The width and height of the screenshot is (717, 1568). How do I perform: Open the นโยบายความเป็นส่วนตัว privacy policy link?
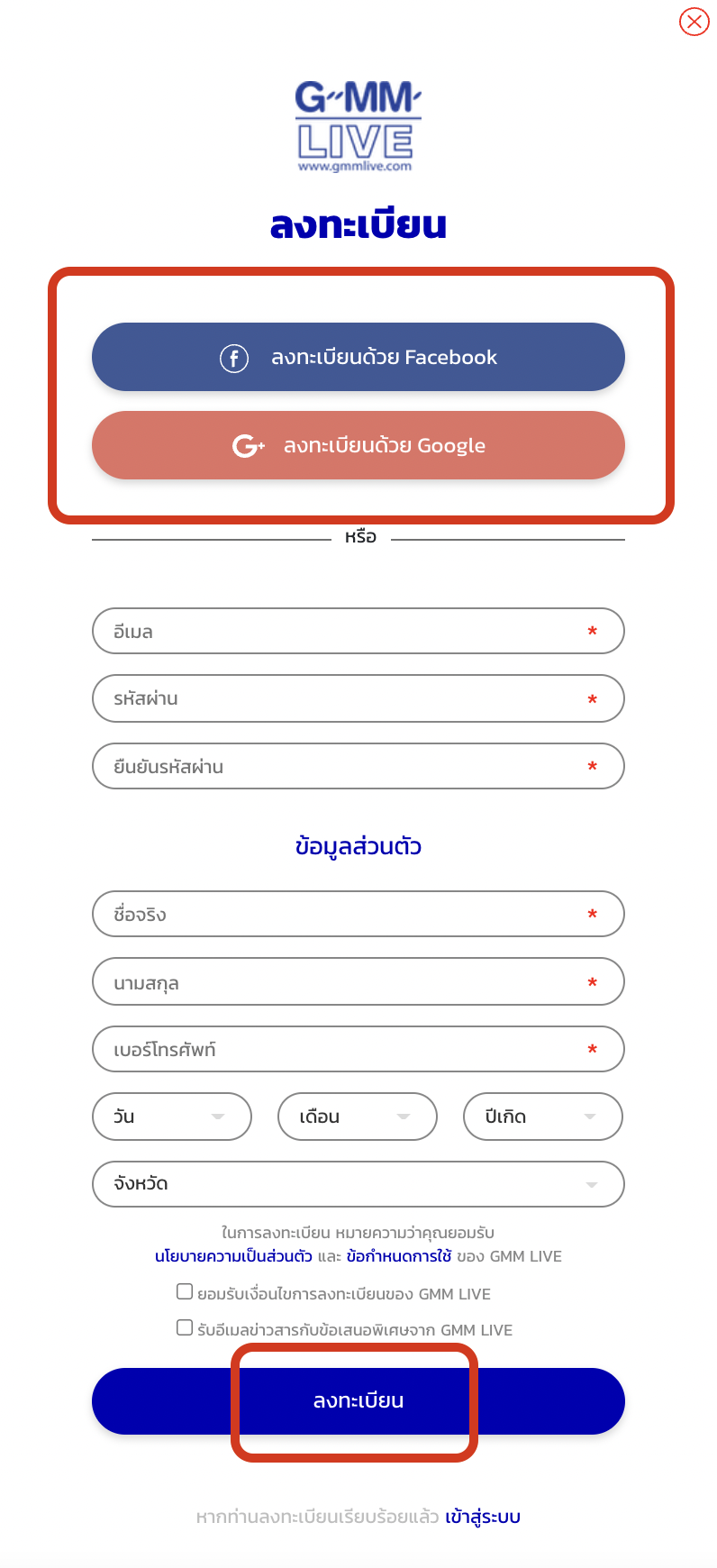point(233,1256)
